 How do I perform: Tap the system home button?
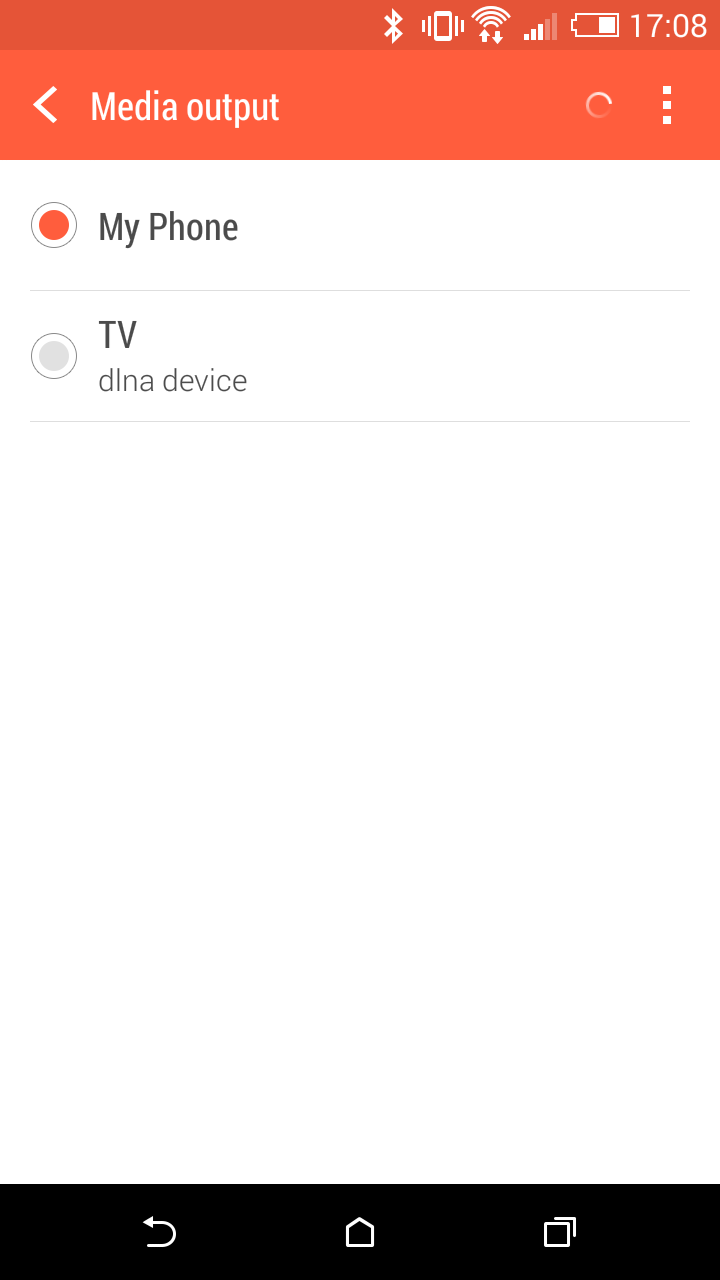coord(360,1232)
